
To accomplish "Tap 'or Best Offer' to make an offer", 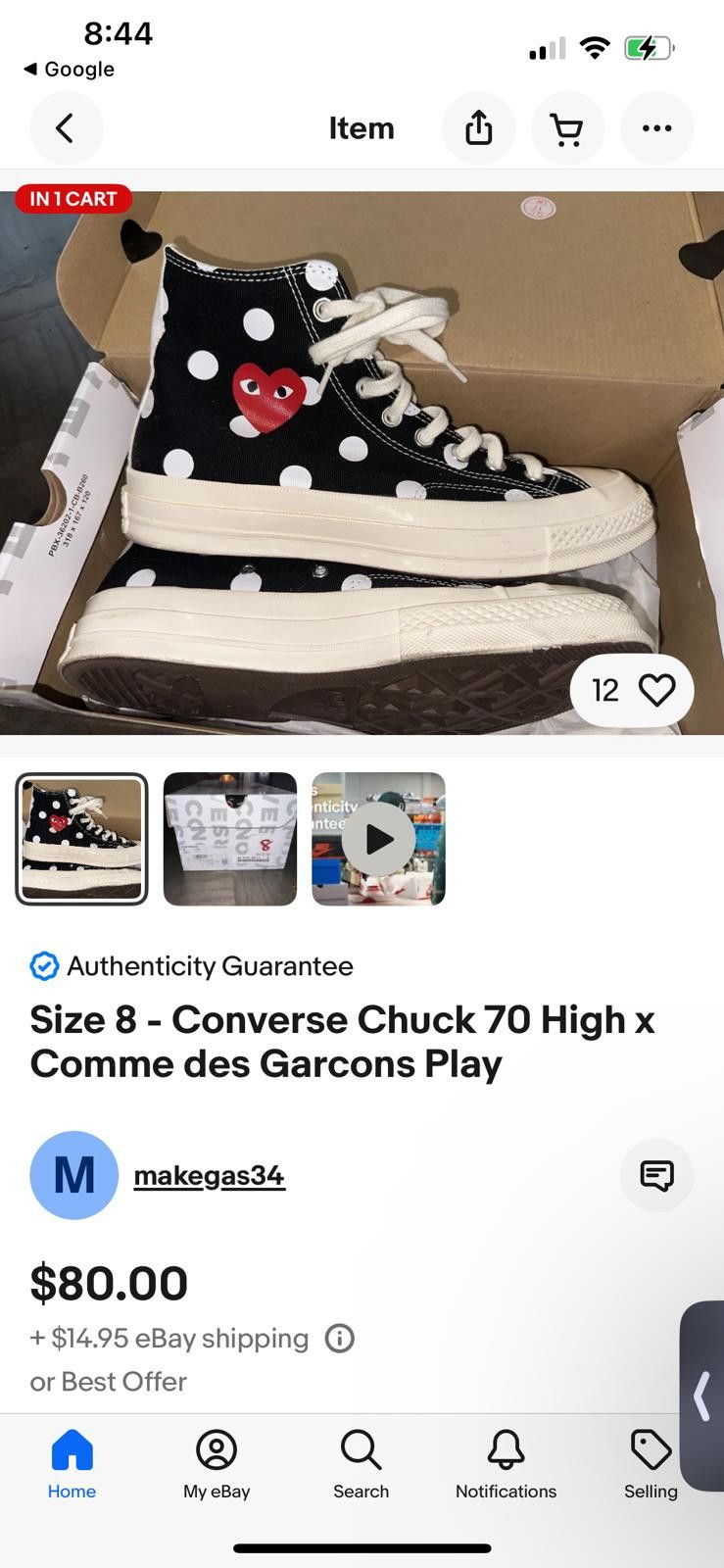I will [108, 1382].
